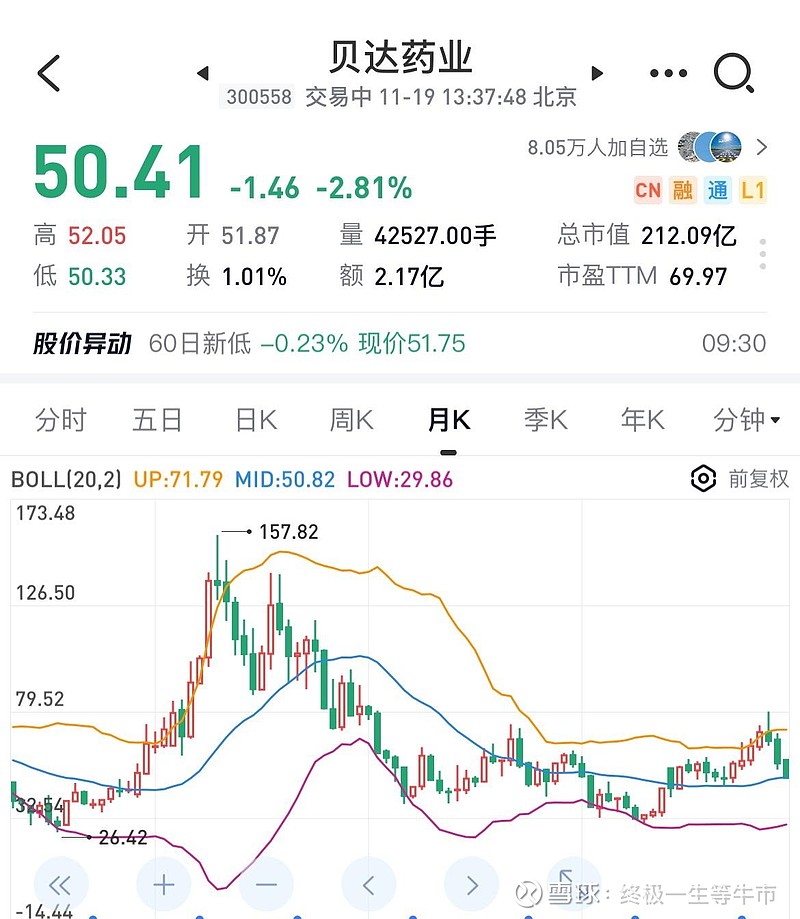Expand the 分钟 interval dropdown
The width and height of the screenshot is (800, 919).
(746, 420)
